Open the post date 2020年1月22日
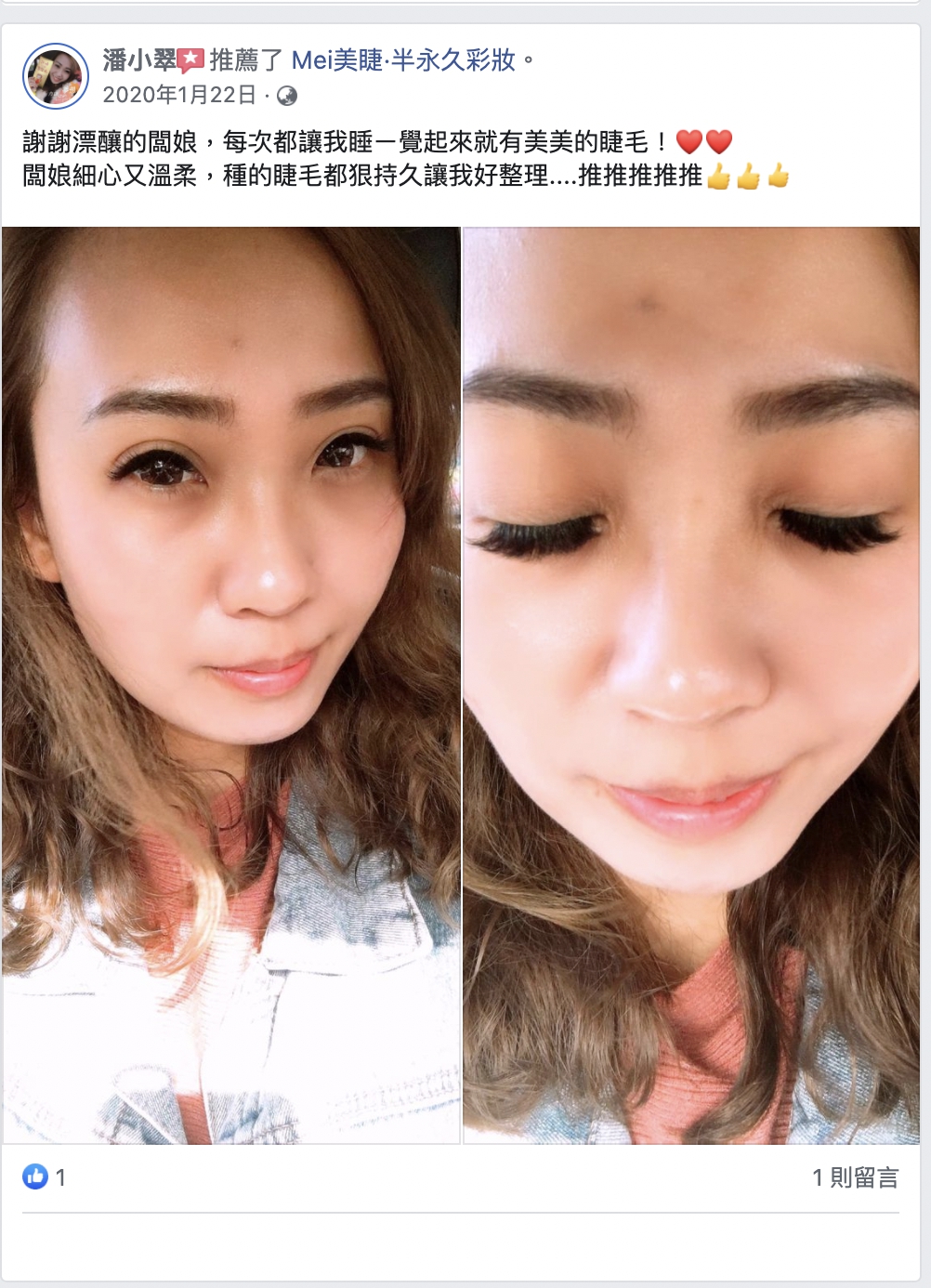The height and width of the screenshot is (1288, 931). pos(179,95)
